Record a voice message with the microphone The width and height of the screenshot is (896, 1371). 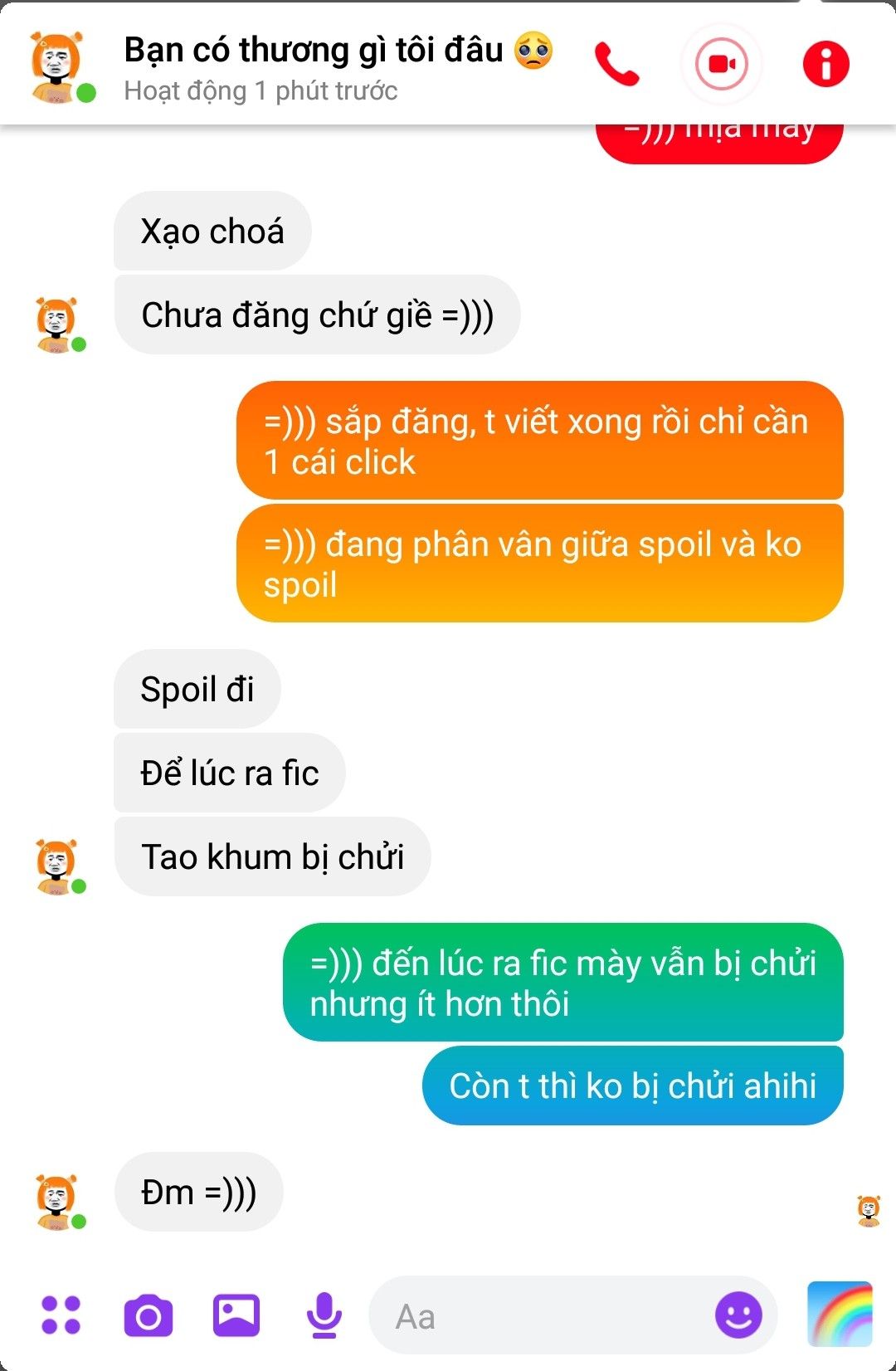(324, 1315)
